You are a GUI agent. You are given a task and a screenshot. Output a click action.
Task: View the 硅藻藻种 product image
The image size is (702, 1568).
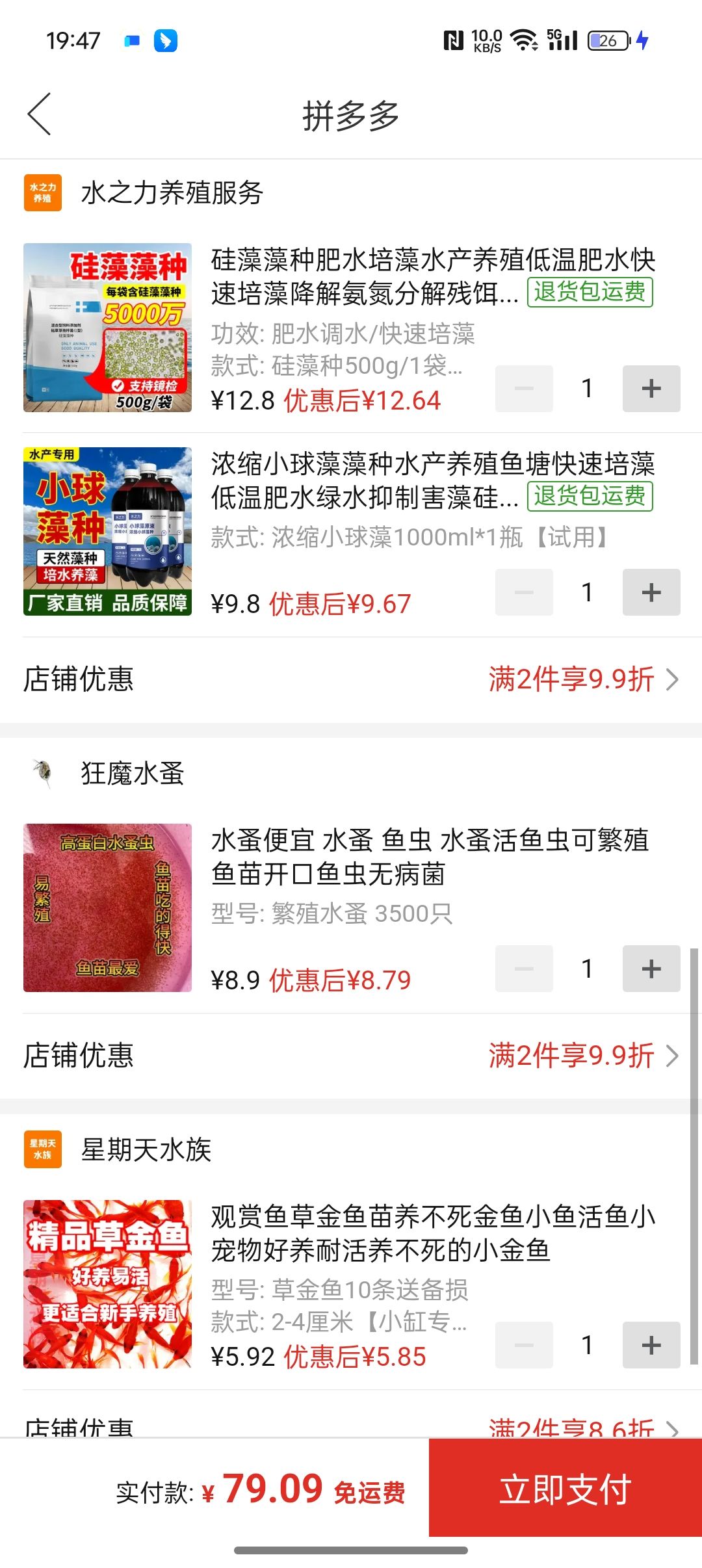[107, 328]
